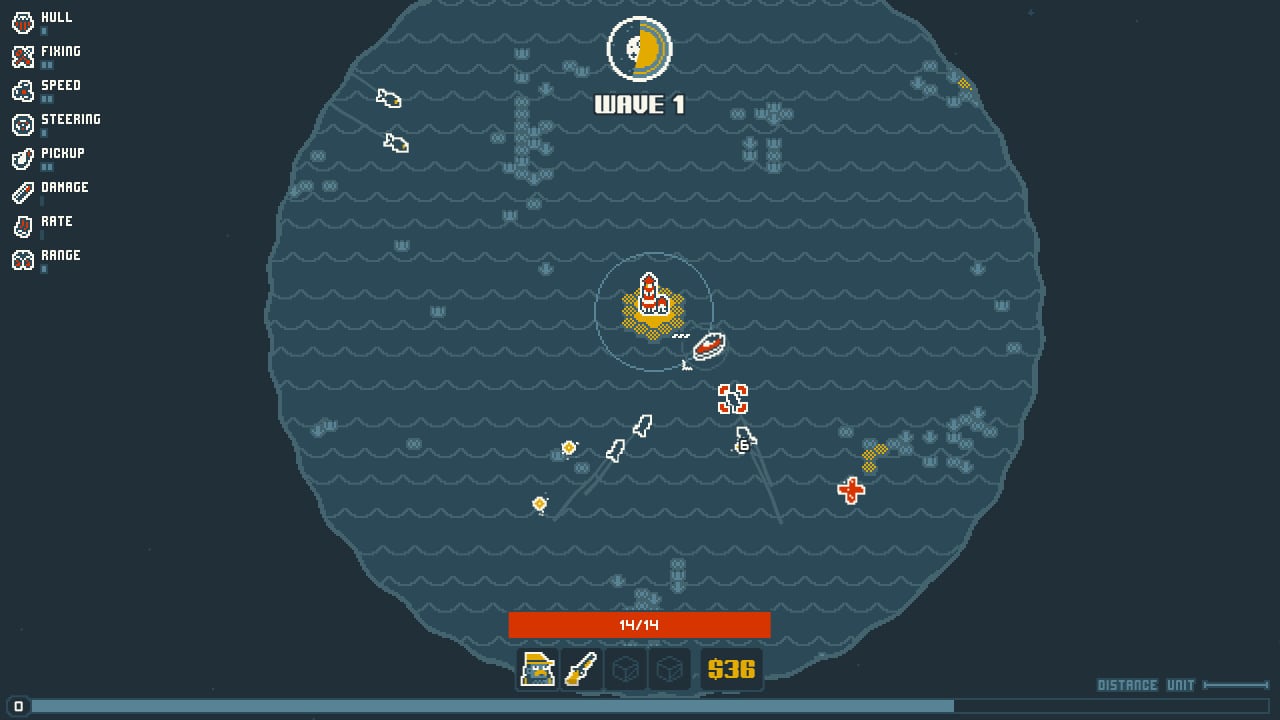Tap the second empty inventory slot
Screen dimensions: 1280x720
coord(670,669)
